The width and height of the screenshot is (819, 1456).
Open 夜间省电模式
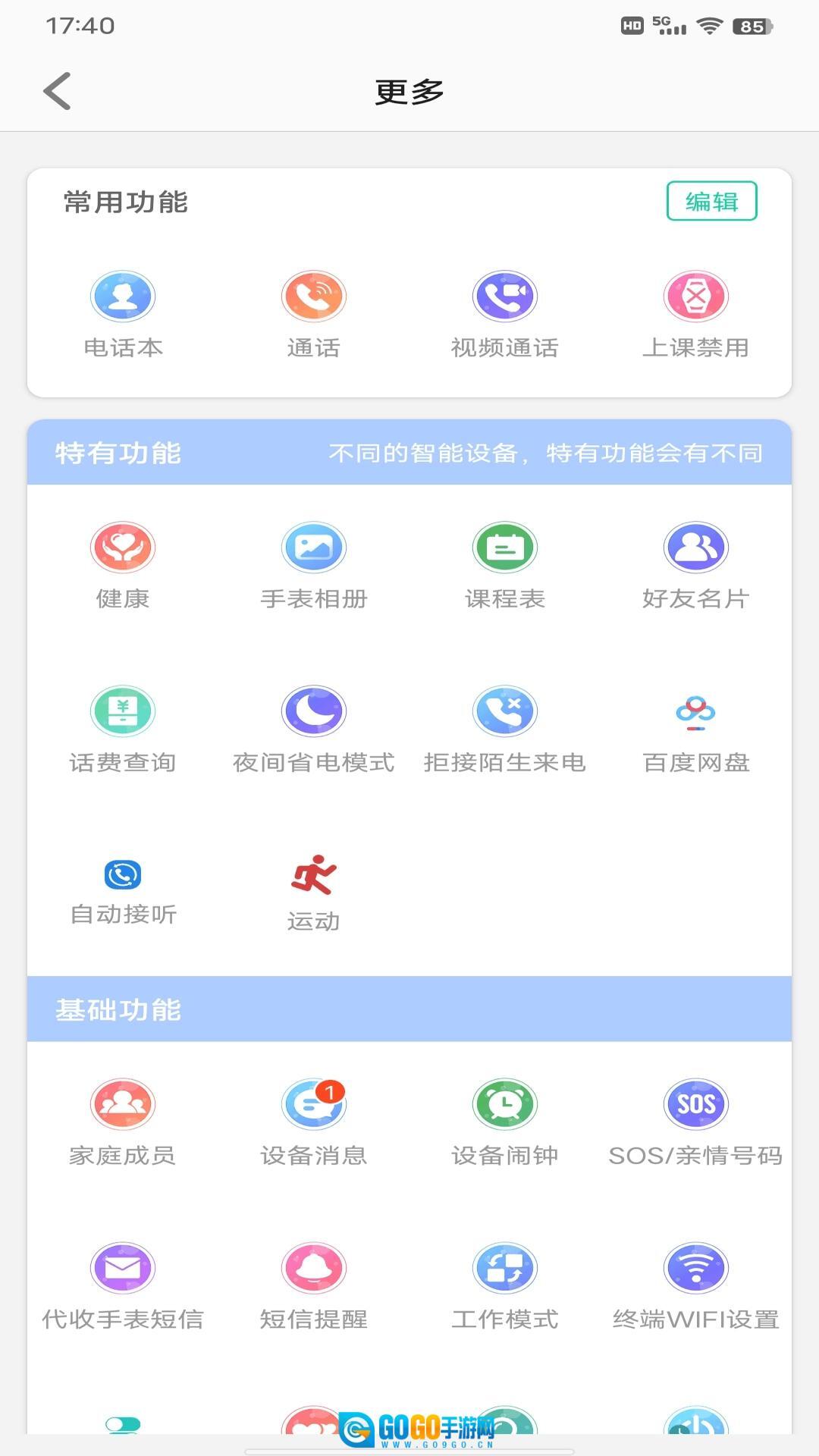[x=314, y=712]
